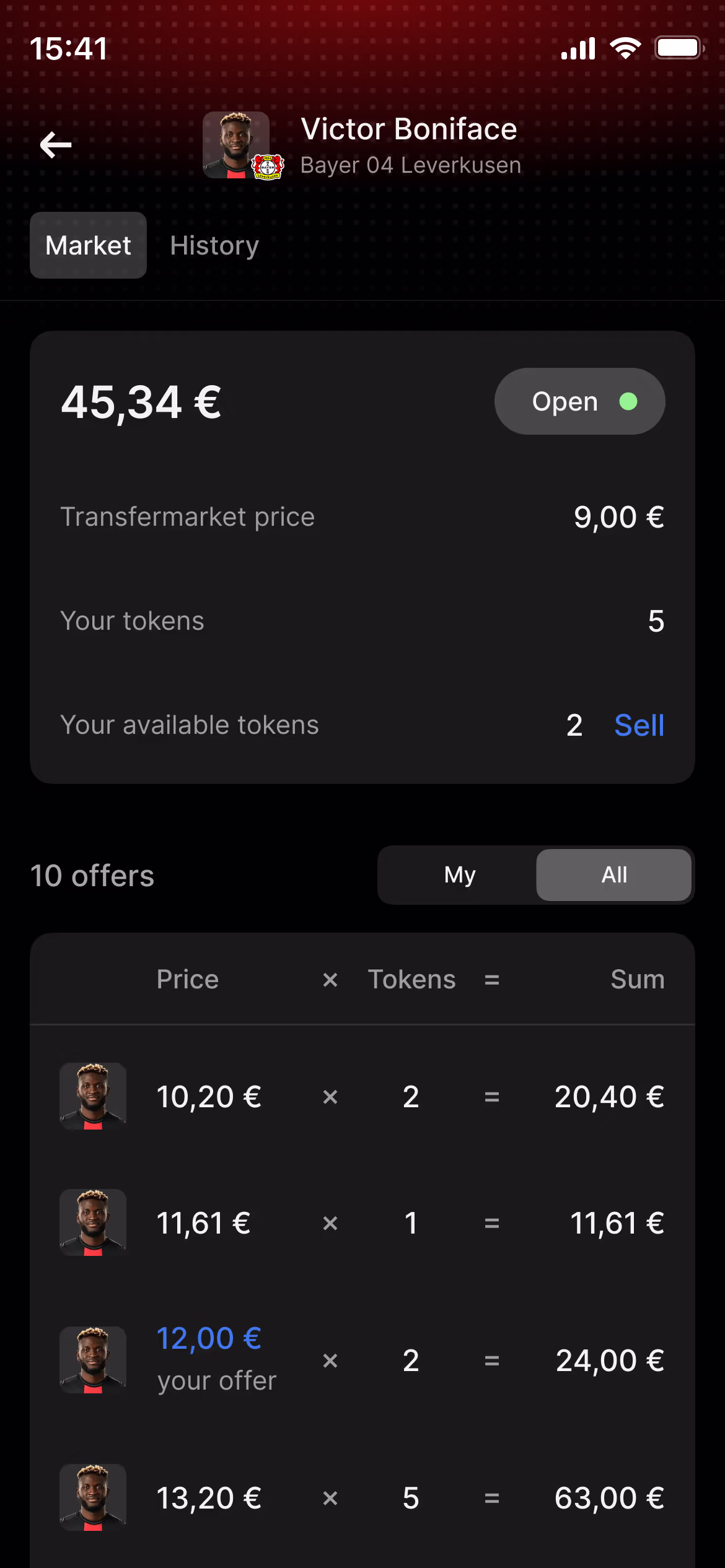Tap the player thumbnail beside the 11,61 € offer
Viewport: 725px width, 1568px height.
[92, 1222]
